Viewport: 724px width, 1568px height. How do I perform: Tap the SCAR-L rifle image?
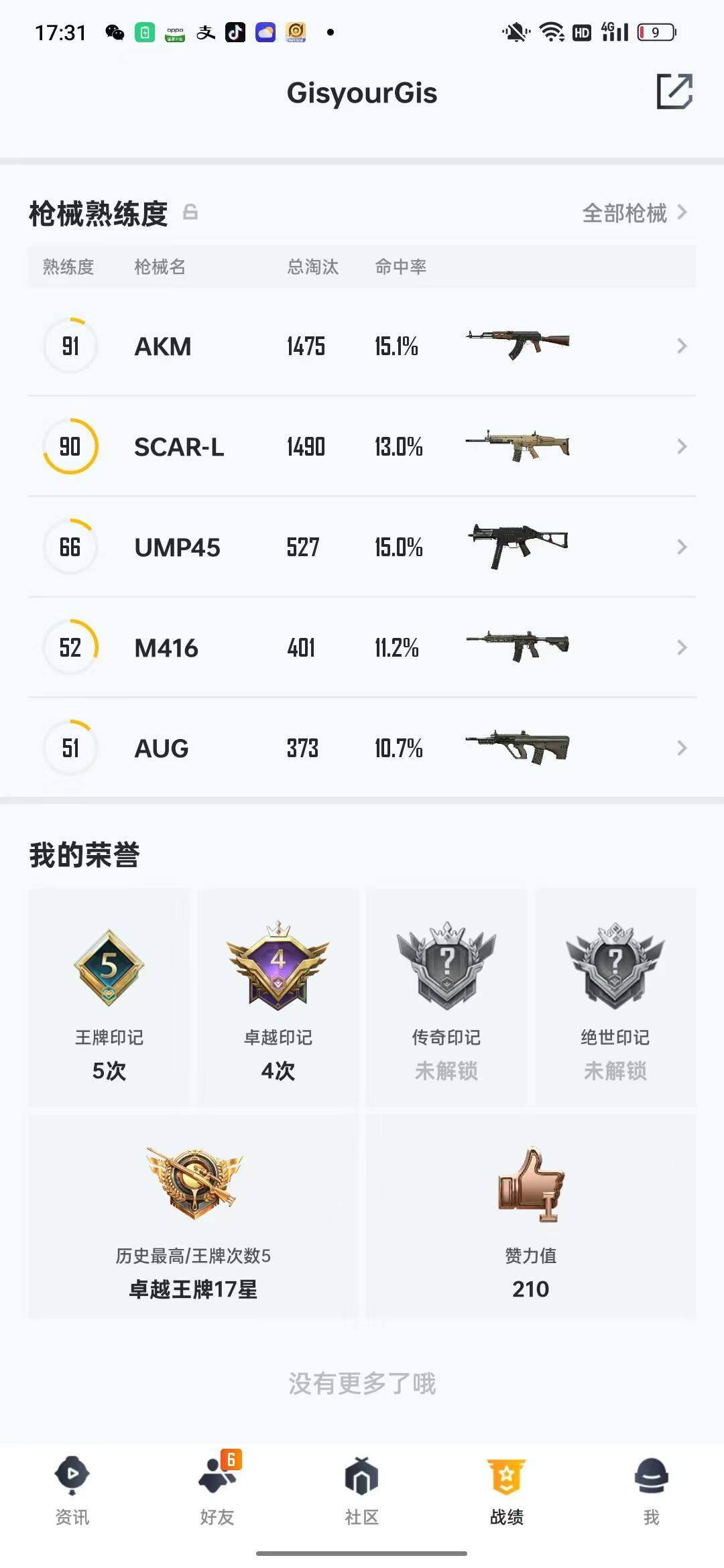(x=518, y=446)
